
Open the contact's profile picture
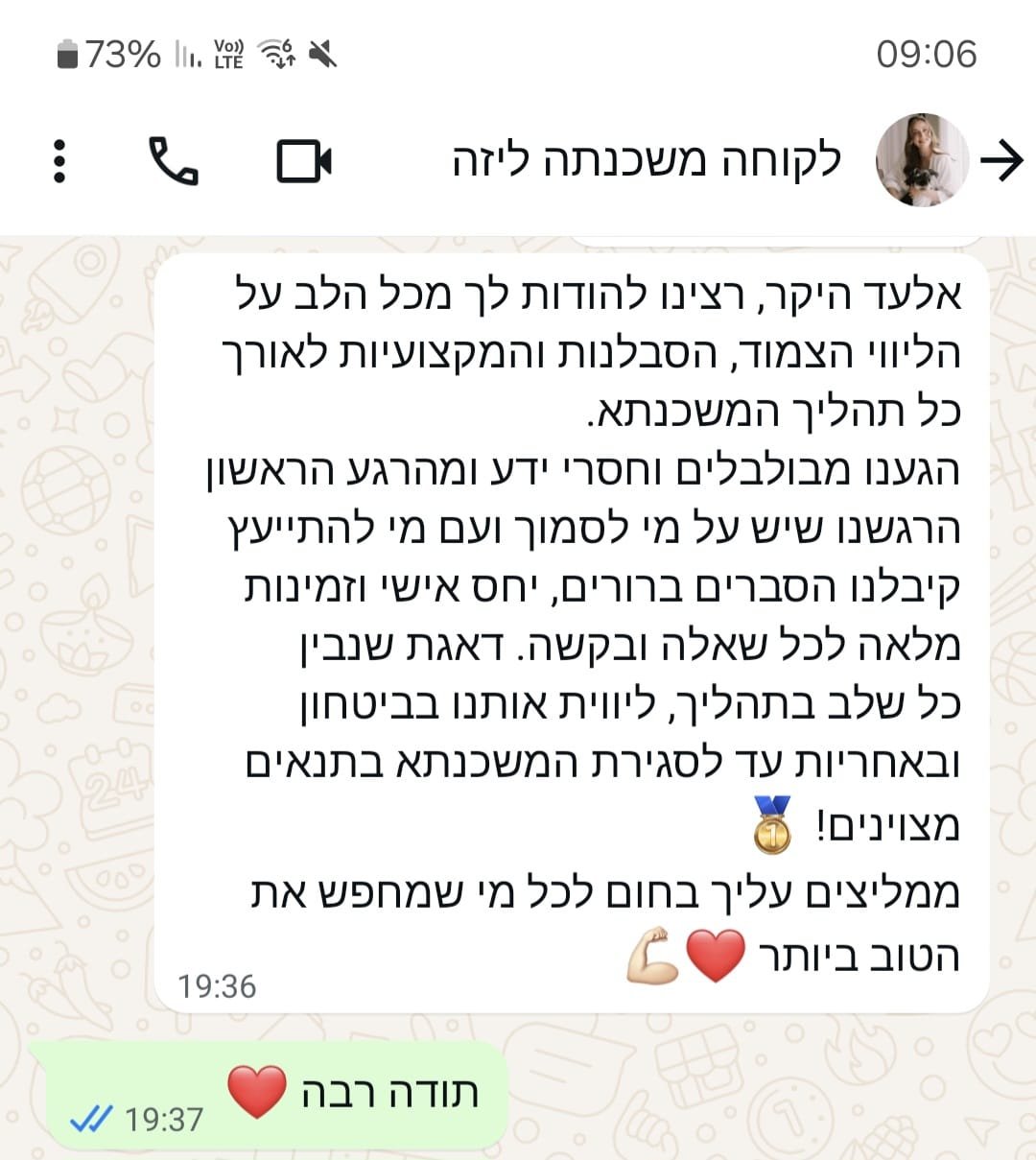pos(922,161)
